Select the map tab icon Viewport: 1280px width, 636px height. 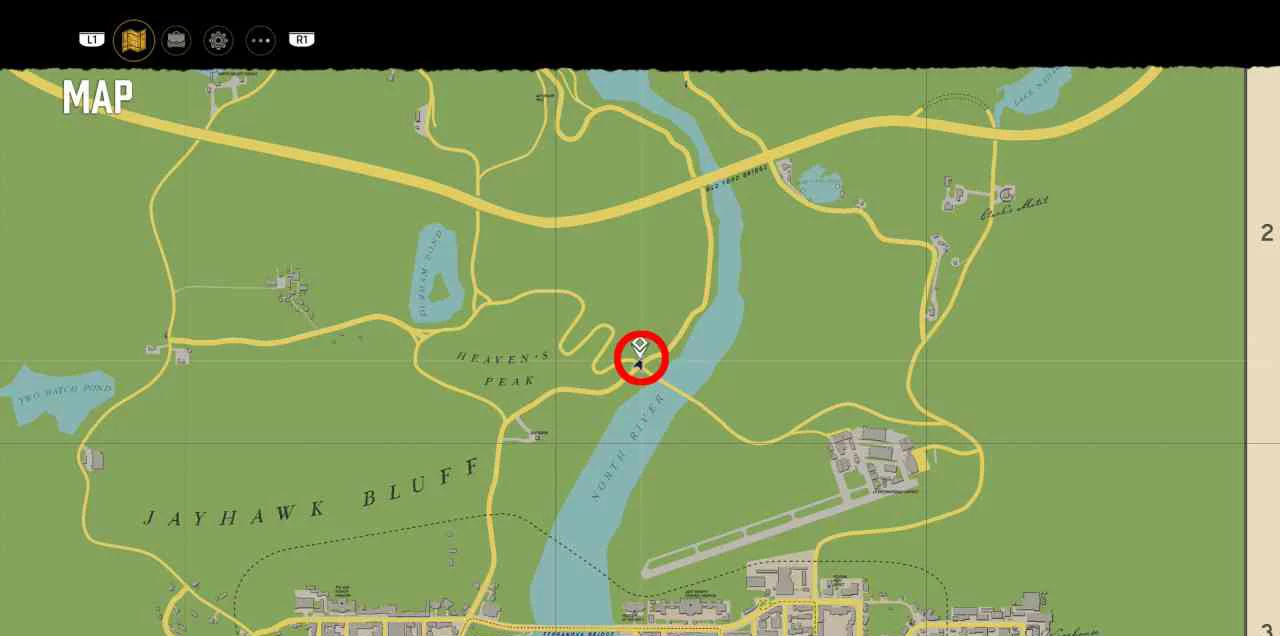134,40
